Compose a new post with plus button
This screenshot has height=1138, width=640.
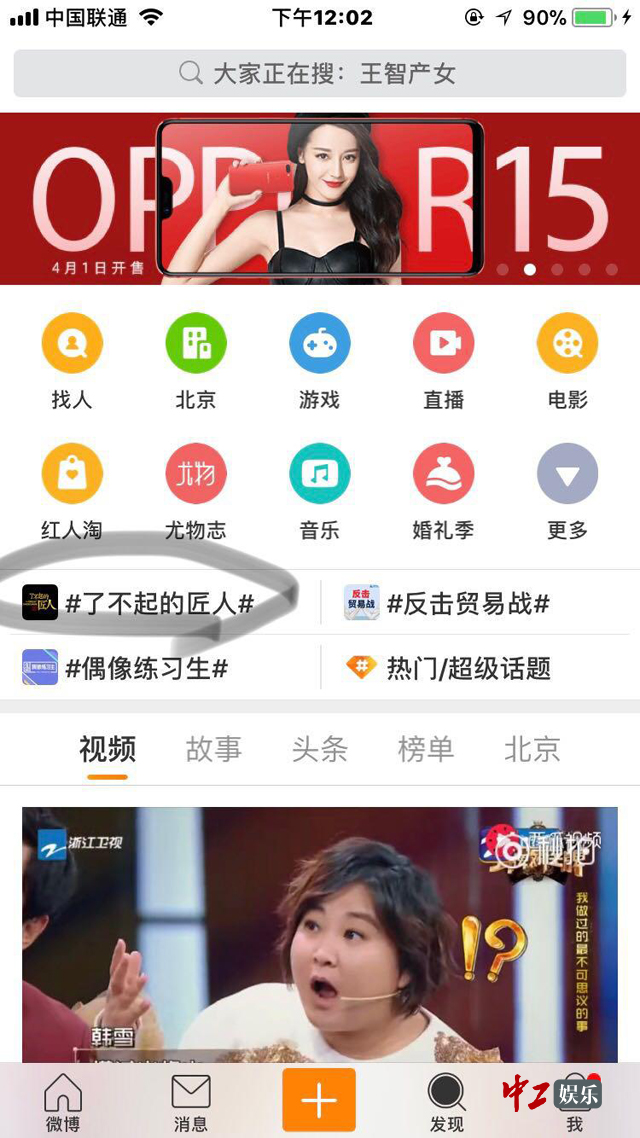click(x=319, y=1100)
